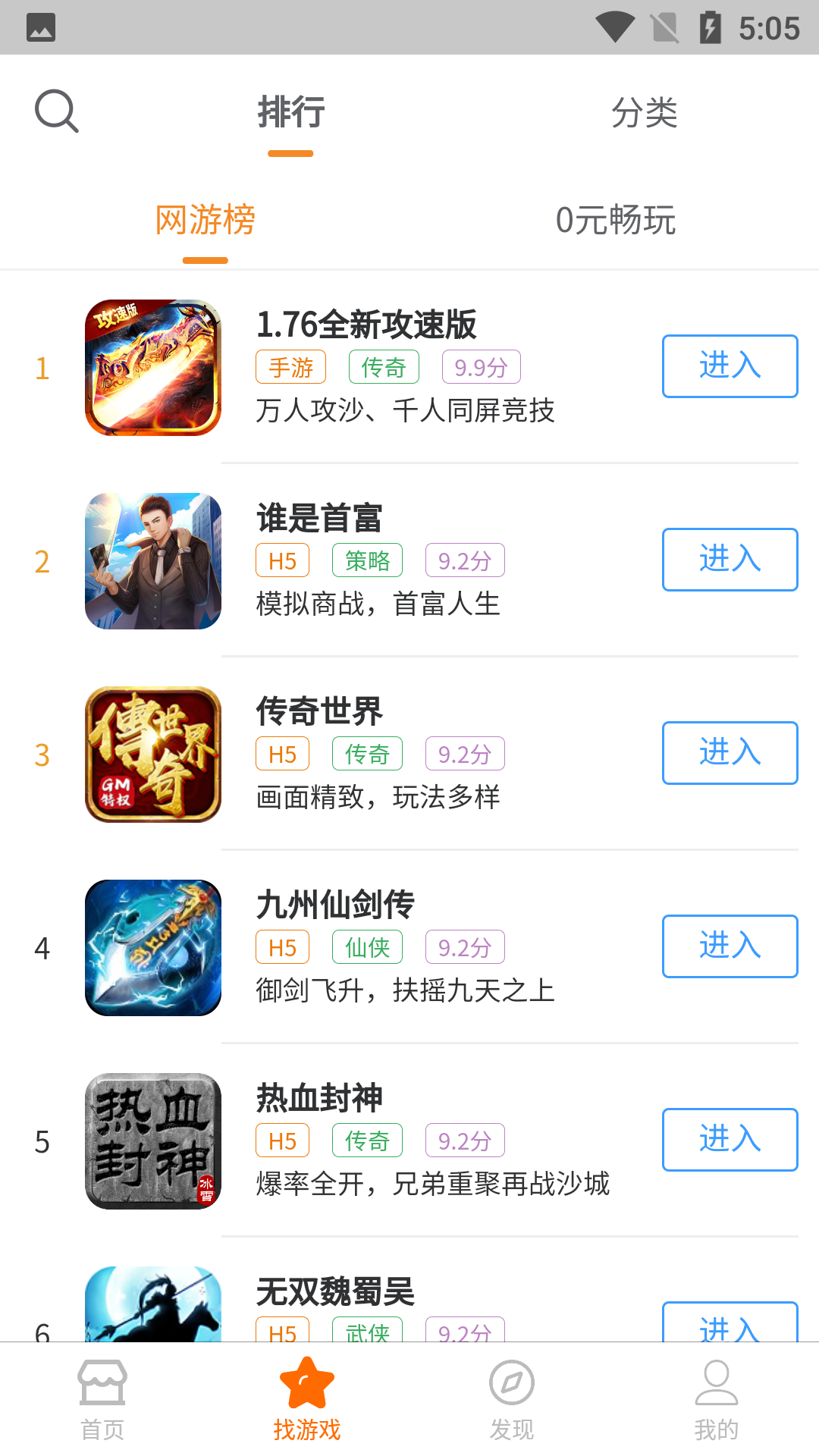Select the 找游戏 bottom tab
This screenshot has height=1456, width=819.
point(307,1399)
